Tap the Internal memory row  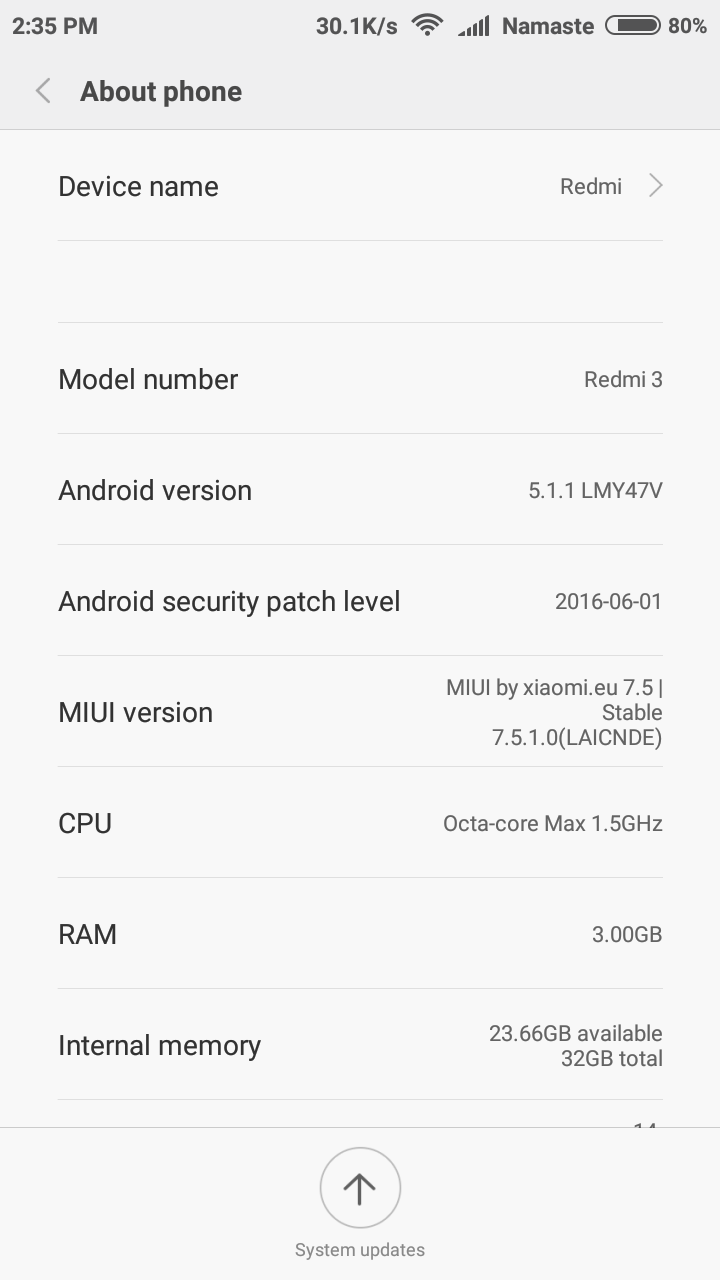(360, 1045)
